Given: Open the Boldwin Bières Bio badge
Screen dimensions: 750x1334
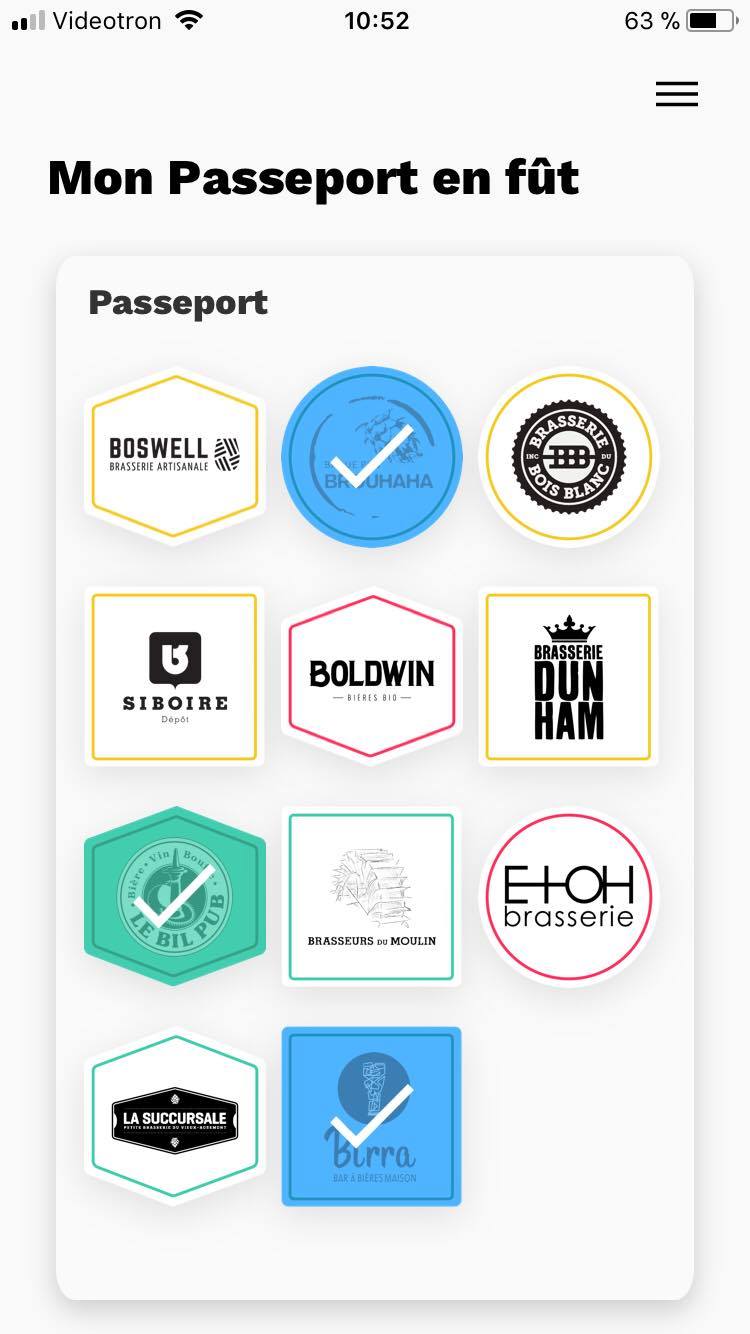Looking at the screenshot, I should coord(372,677).
